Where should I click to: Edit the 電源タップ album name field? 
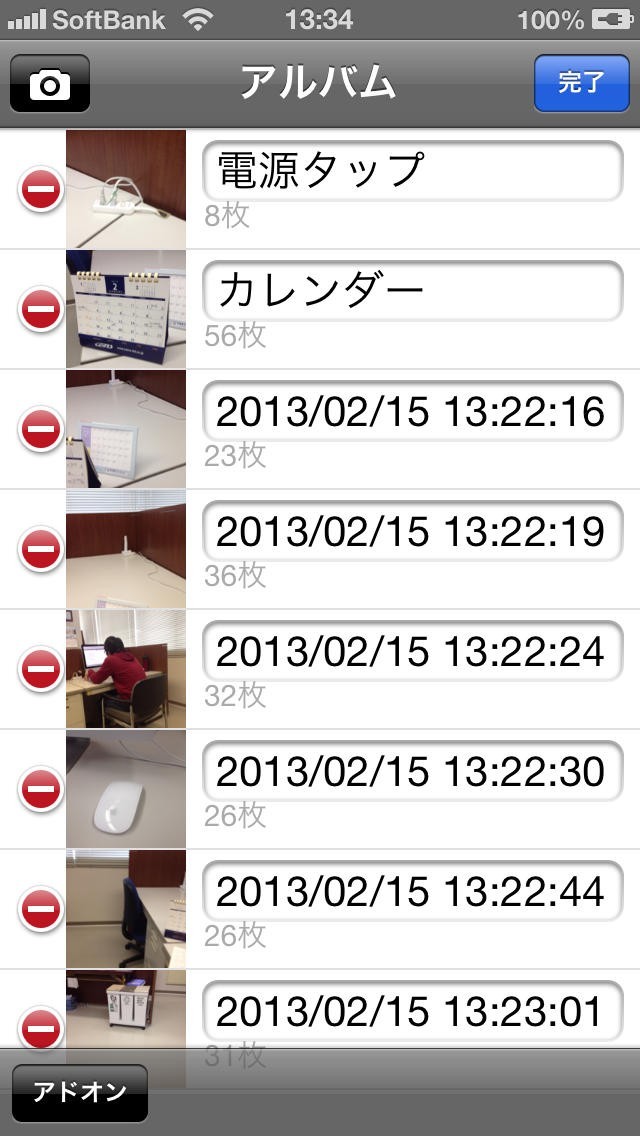pos(412,171)
